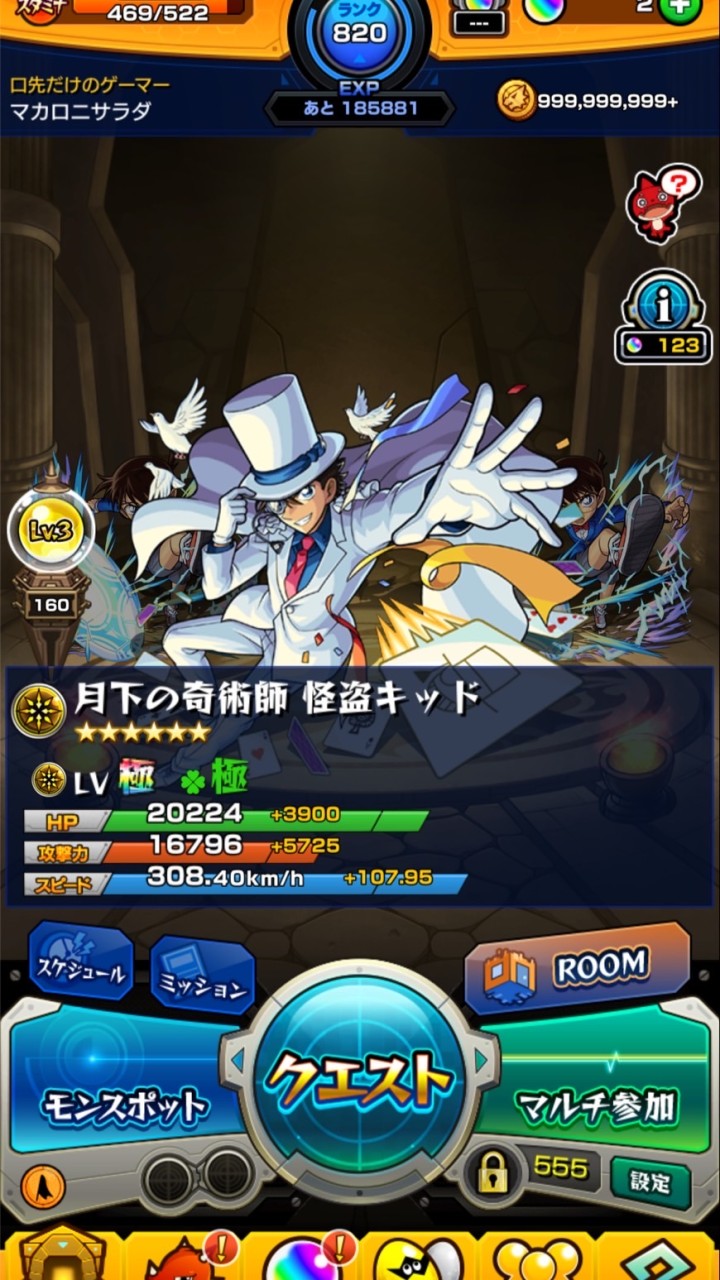Image resolution: width=720 pixels, height=1280 pixels.
Task: Tap the orange rocket icon near モンスポット
Action: pos(43,1186)
